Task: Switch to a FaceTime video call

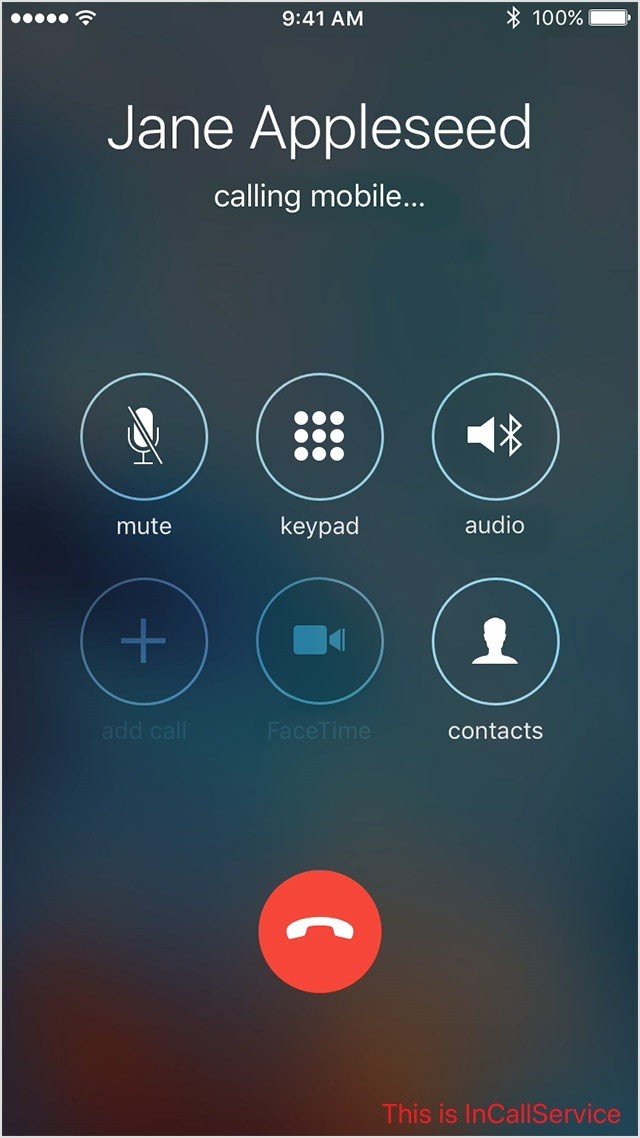Action: tap(320, 641)
